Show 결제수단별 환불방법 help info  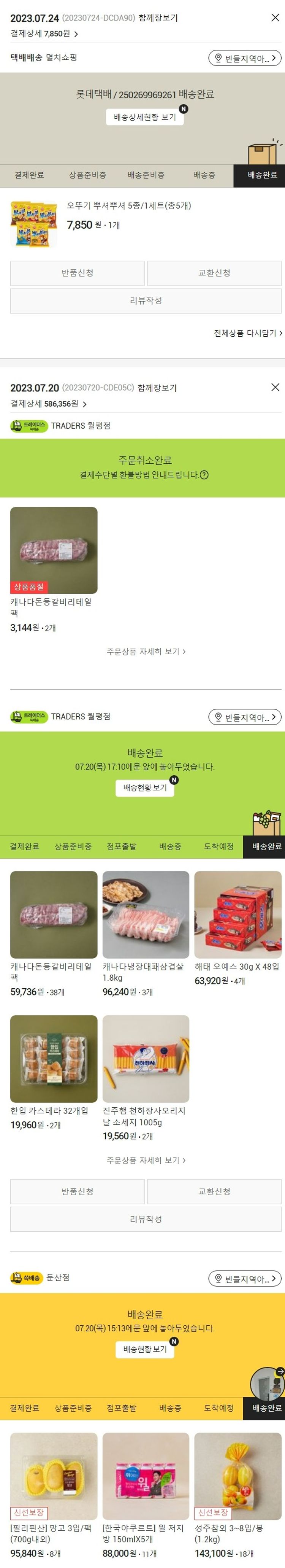[x=204, y=475]
